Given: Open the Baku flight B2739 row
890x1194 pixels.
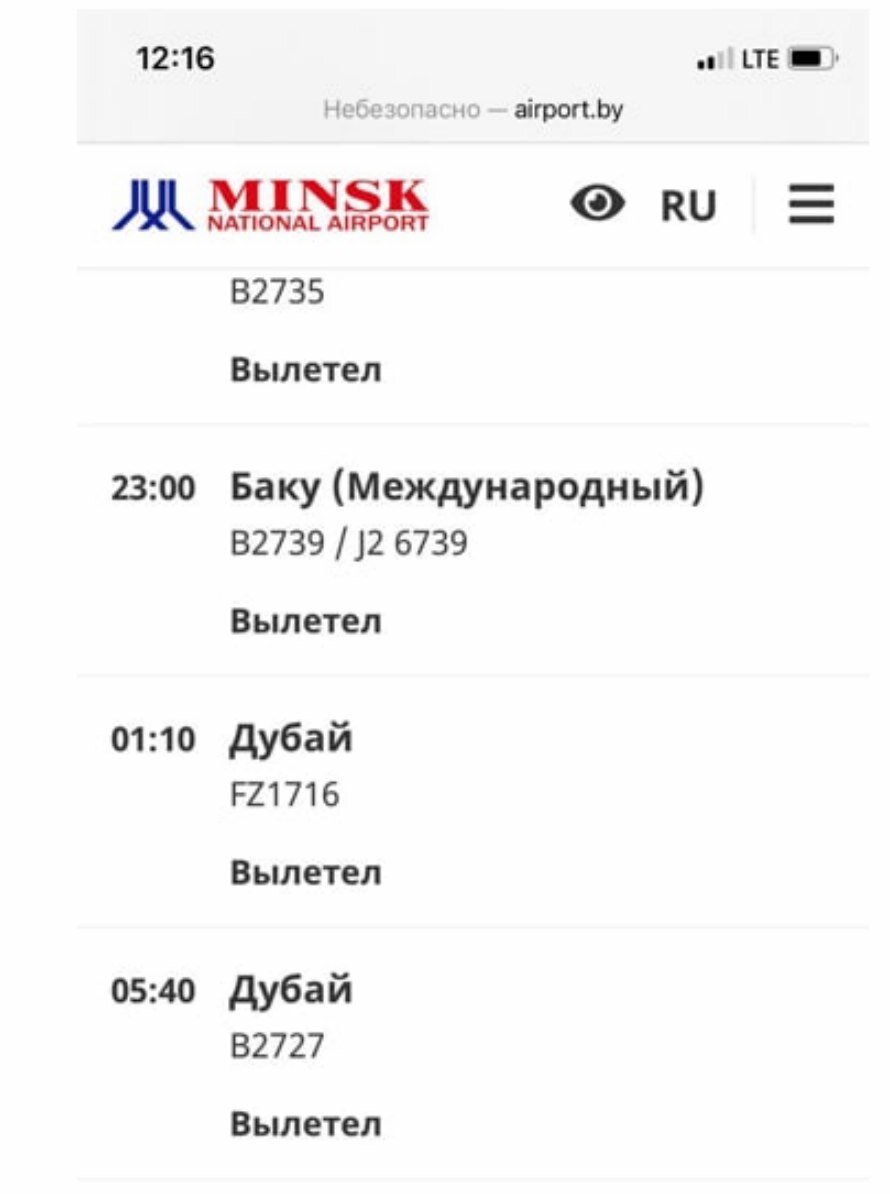Looking at the screenshot, I should click(466, 515).
